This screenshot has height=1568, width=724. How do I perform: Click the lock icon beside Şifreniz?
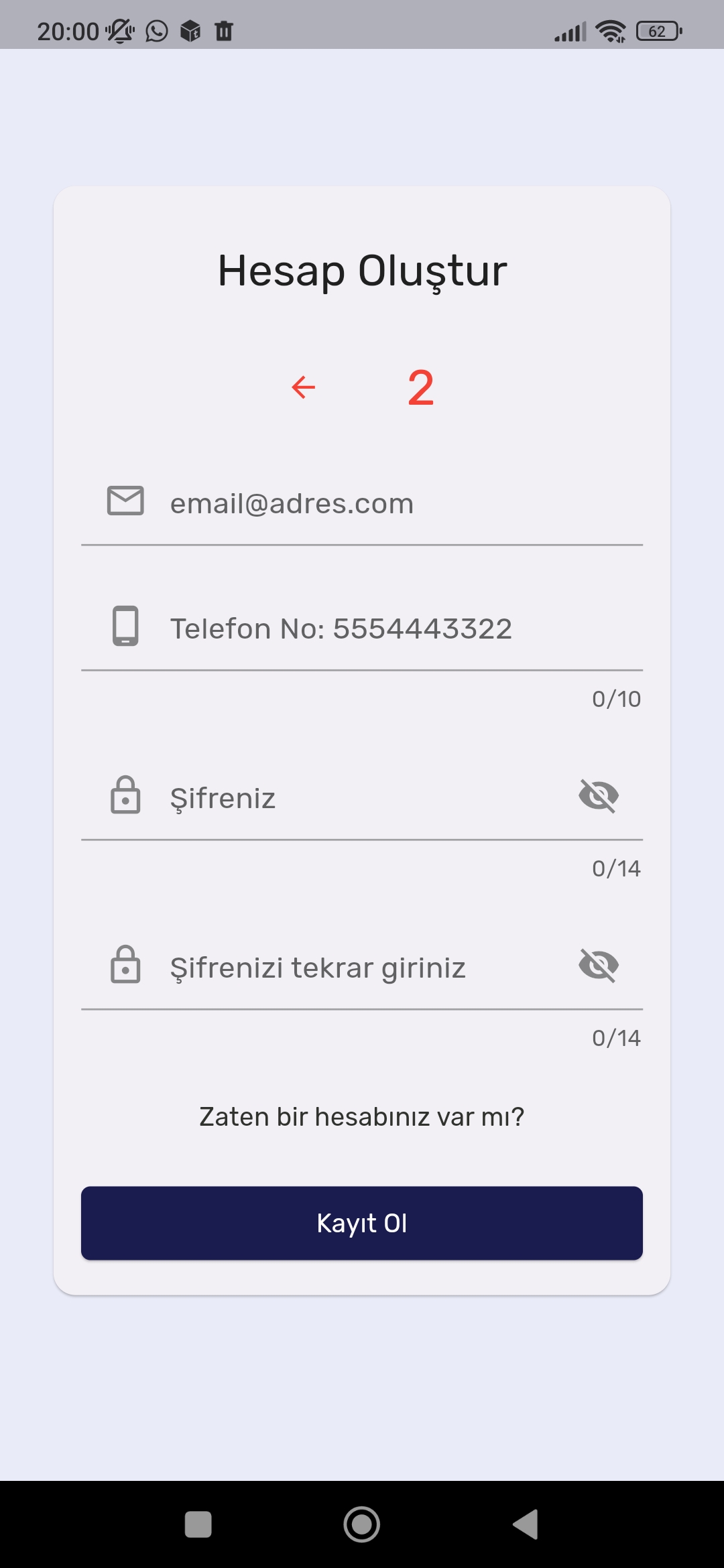point(125,796)
